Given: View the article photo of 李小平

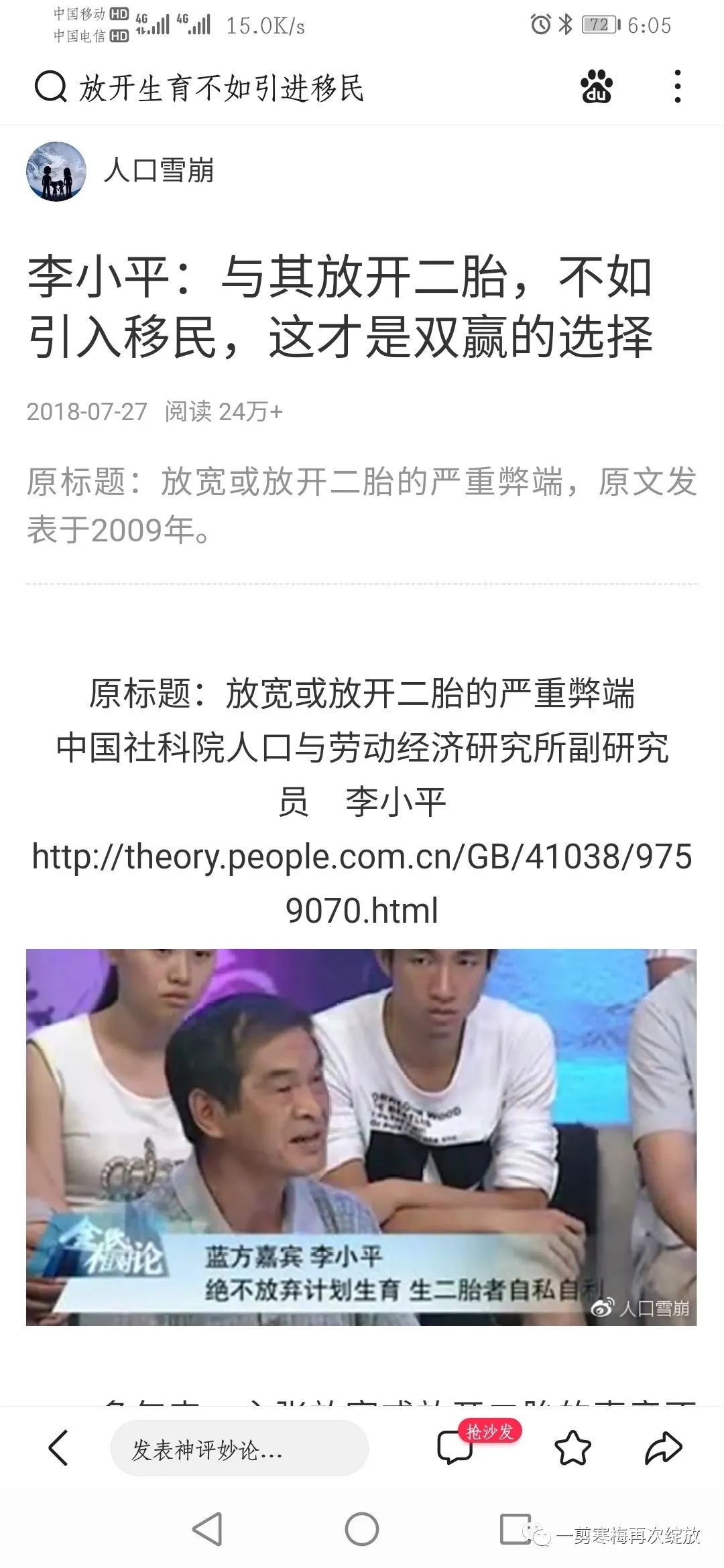Looking at the screenshot, I should tap(361, 1136).
